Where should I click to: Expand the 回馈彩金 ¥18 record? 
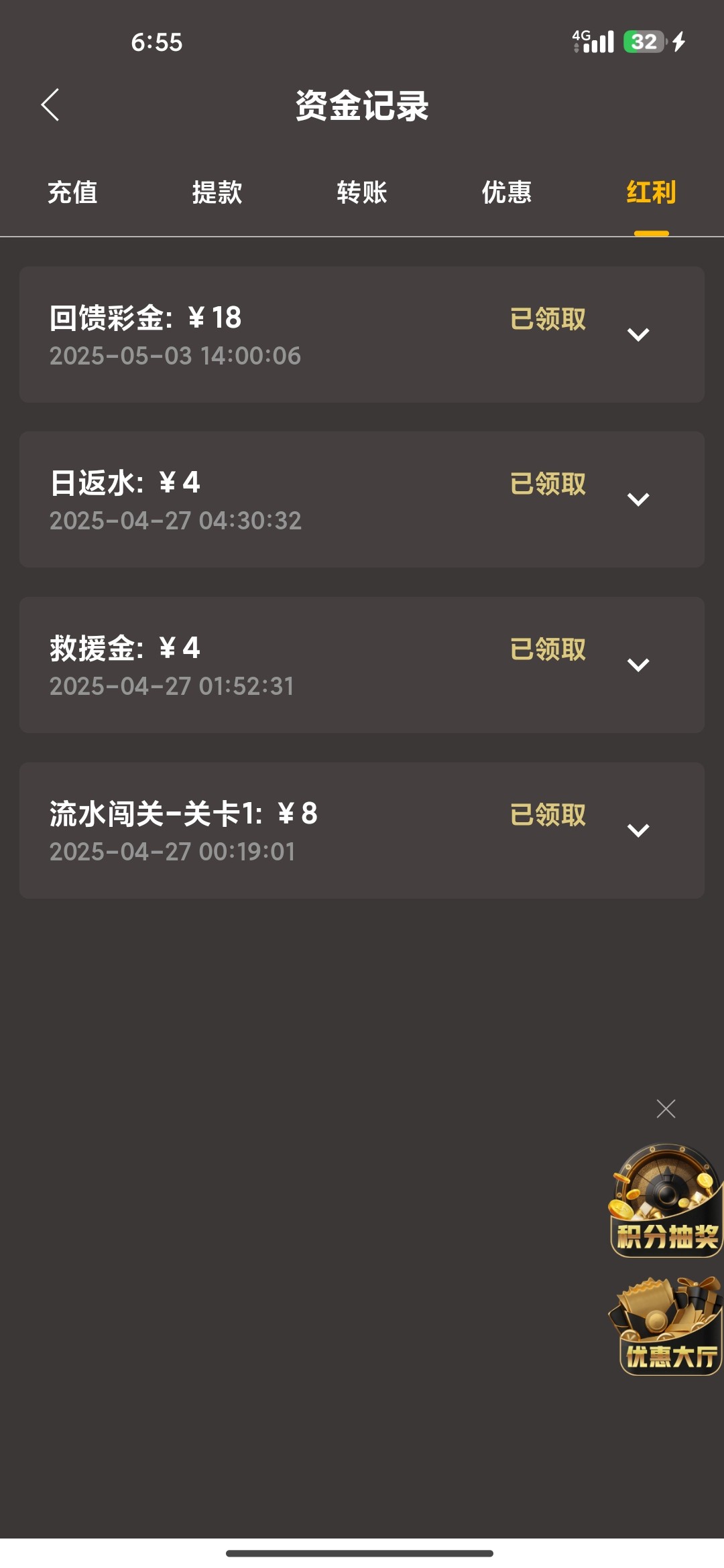coord(638,334)
